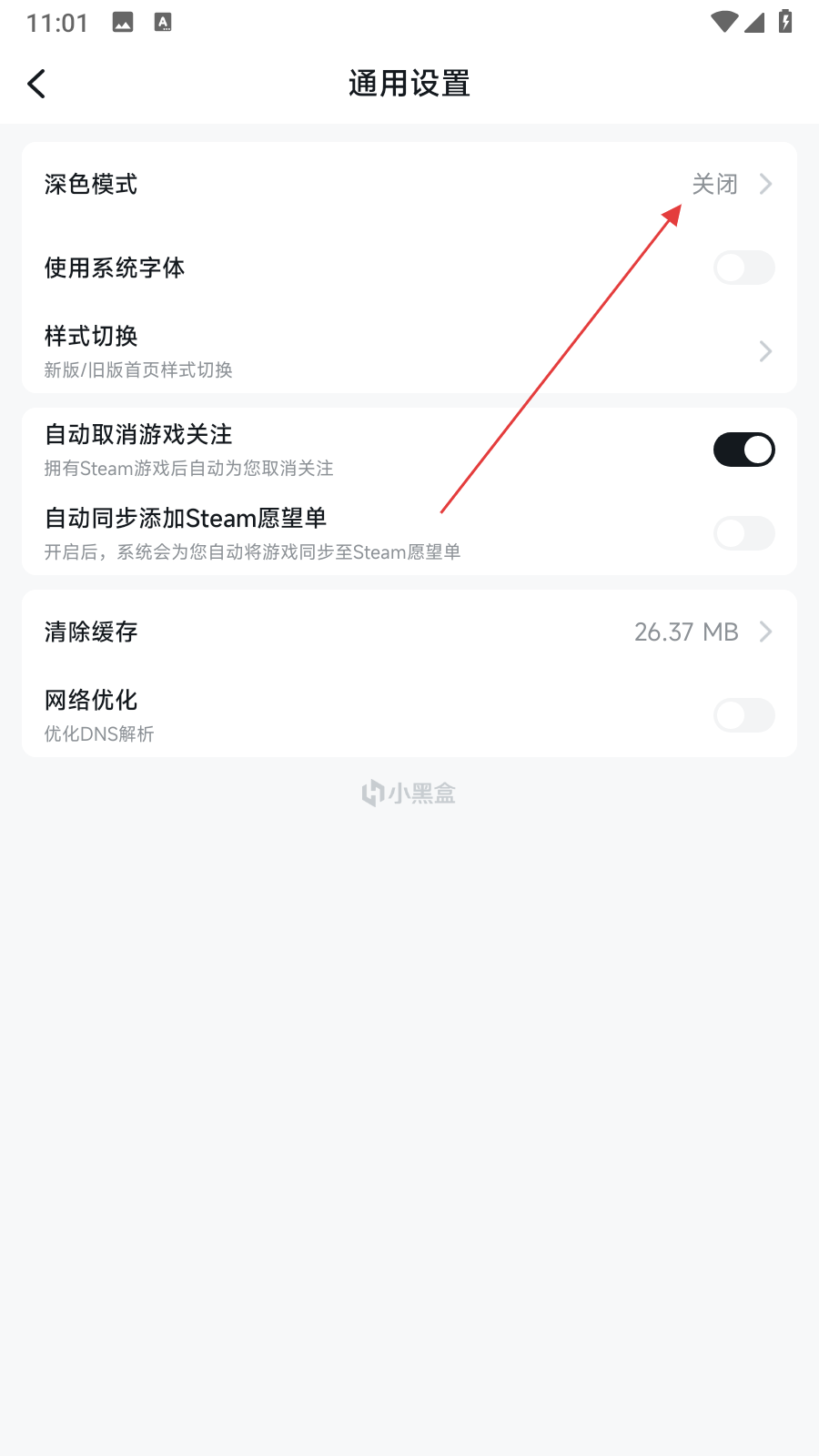Screen dimensions: 819x1456
Task: Select 清除缓存 to clear 26.37 MB
Action: pyautogui.click(x=409, y=632)
